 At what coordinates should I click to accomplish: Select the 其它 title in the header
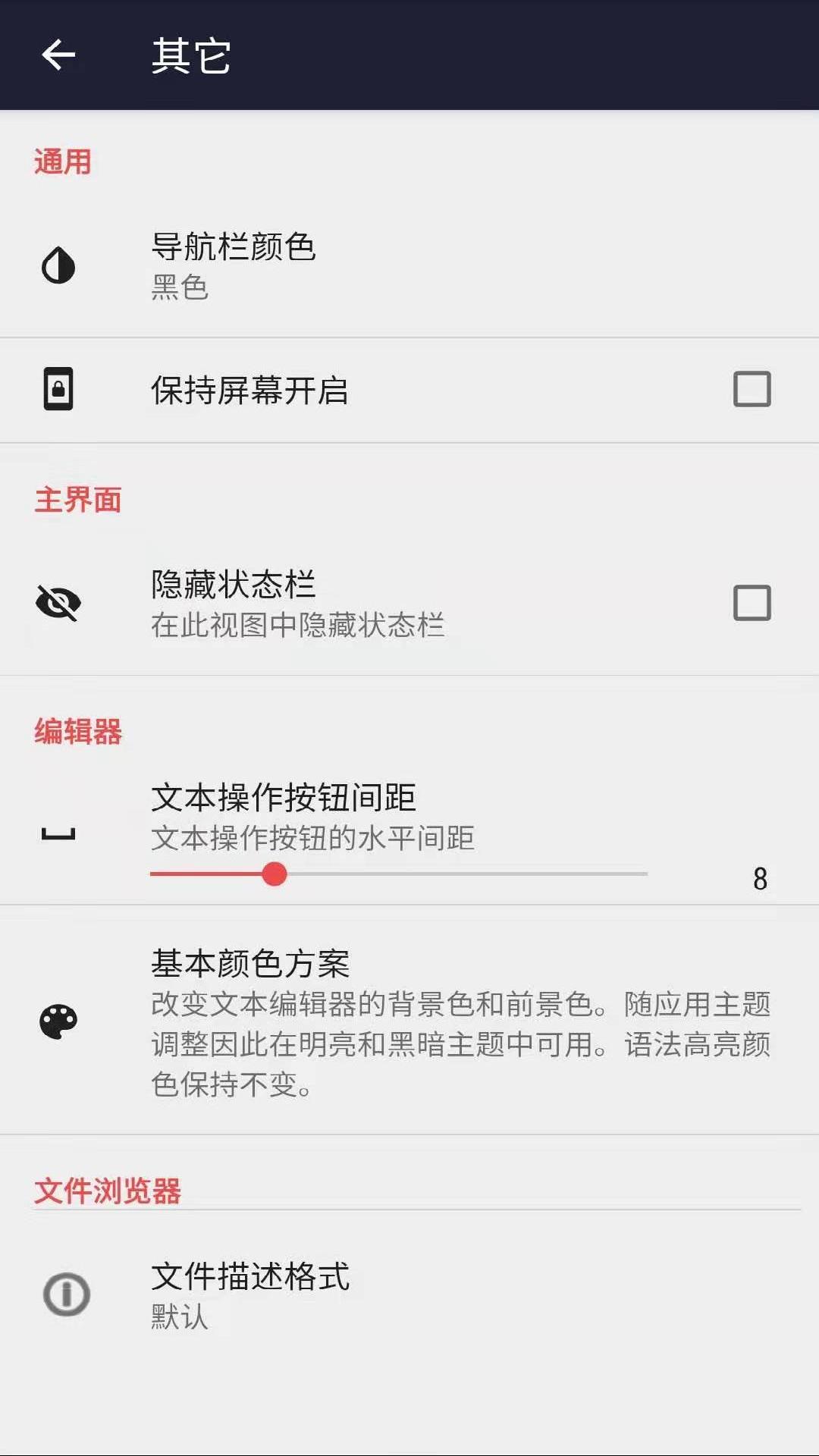[190, 55]
